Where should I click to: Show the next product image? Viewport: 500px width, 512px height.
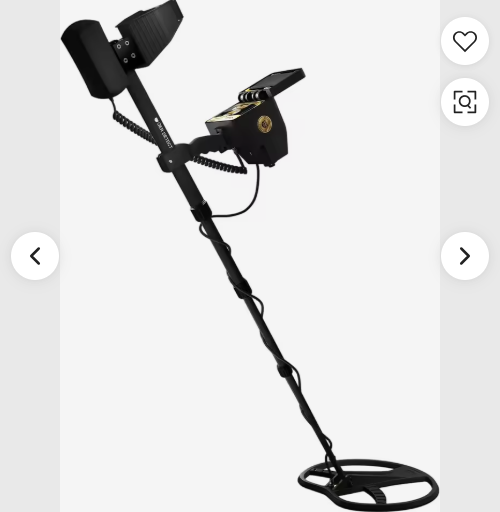(465, 256)
